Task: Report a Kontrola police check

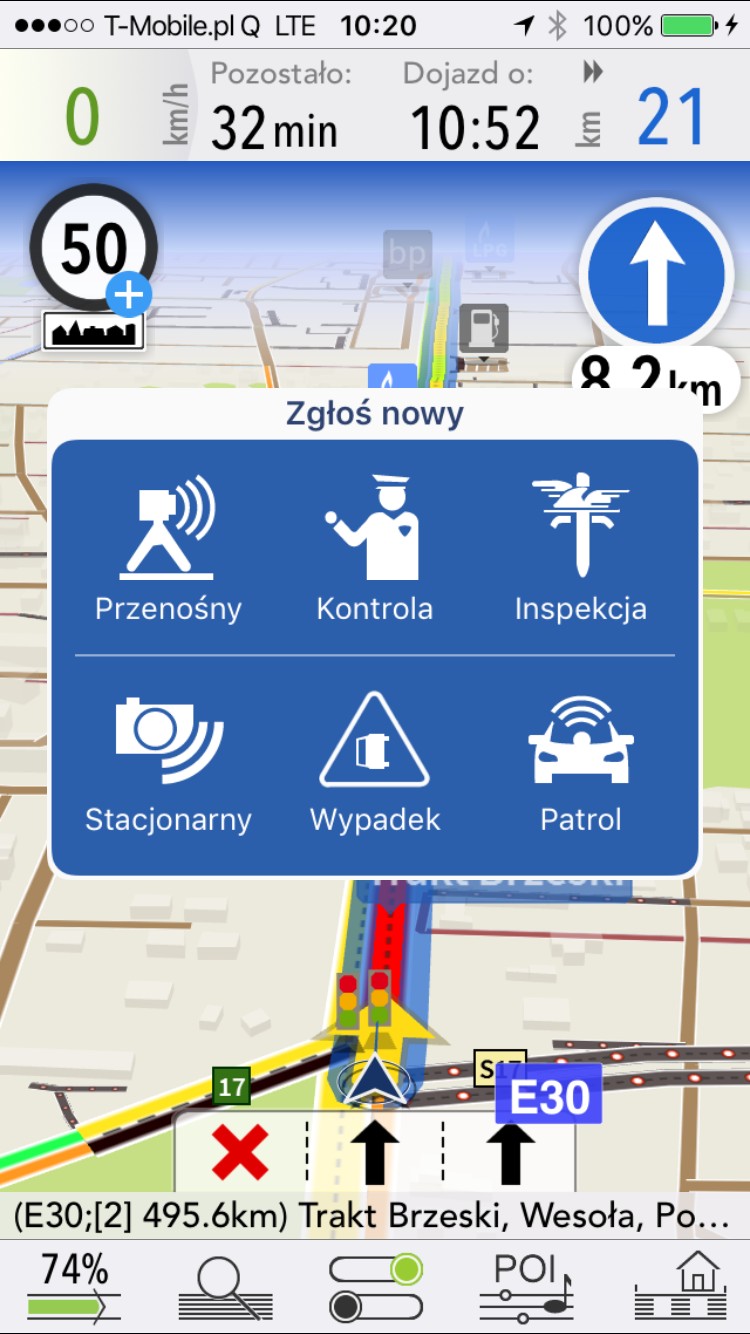Action: [x=375, y=550]
